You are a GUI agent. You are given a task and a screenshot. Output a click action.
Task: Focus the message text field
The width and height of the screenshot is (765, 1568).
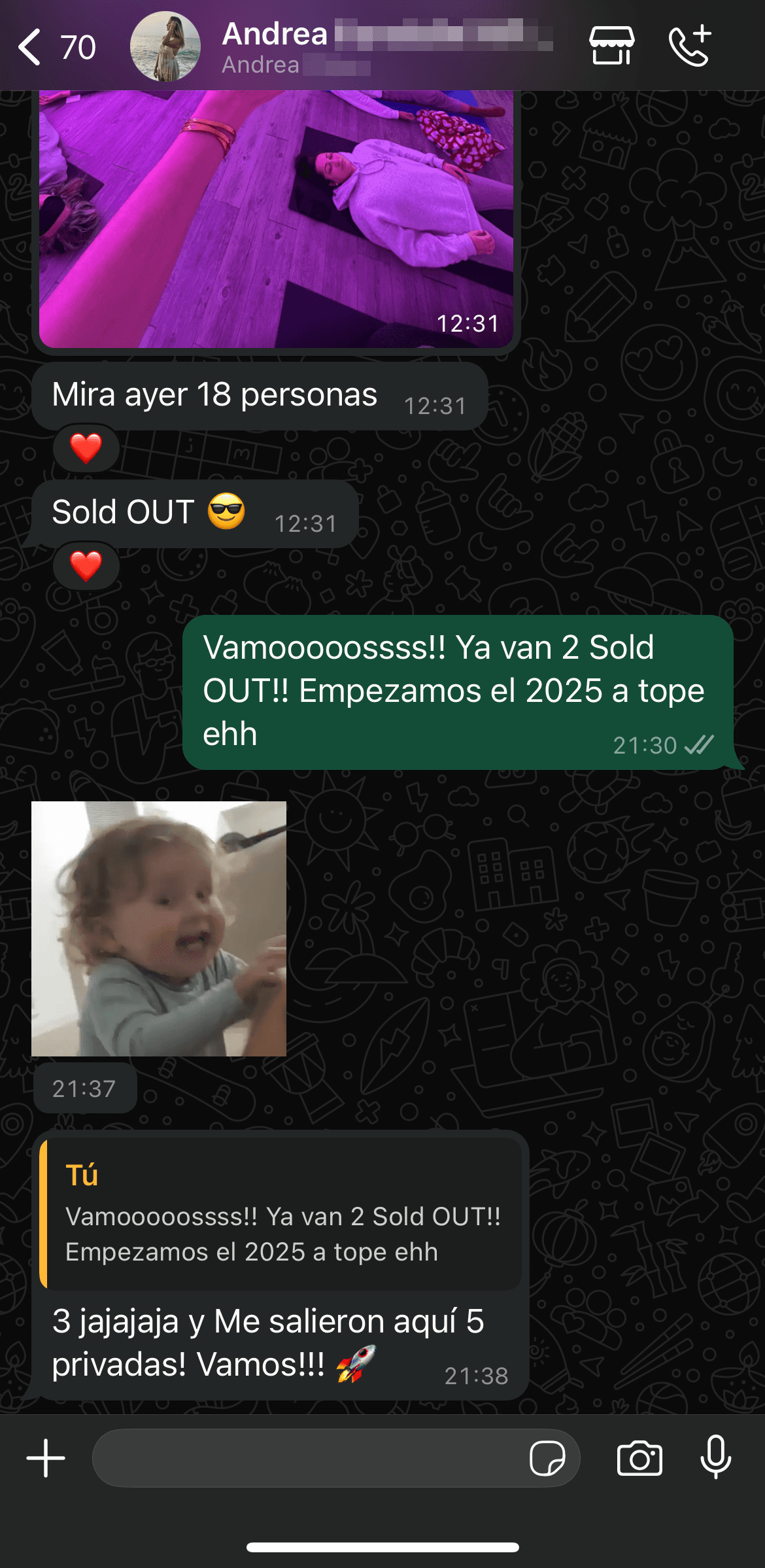point(307,1458)
